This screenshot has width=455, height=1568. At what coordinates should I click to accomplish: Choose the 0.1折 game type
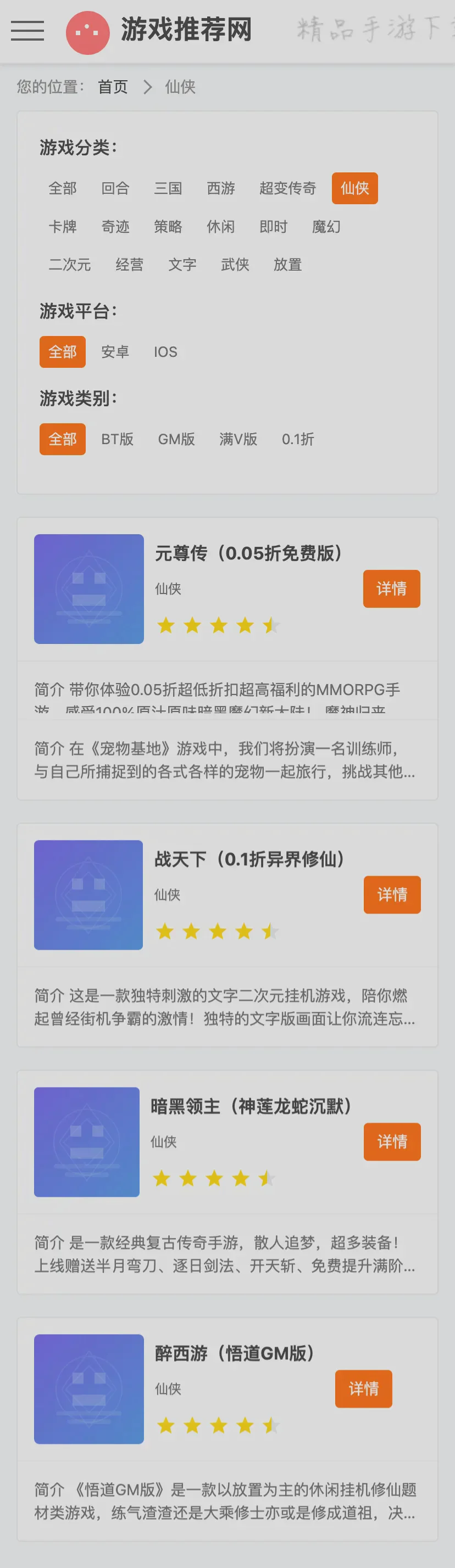297,439
